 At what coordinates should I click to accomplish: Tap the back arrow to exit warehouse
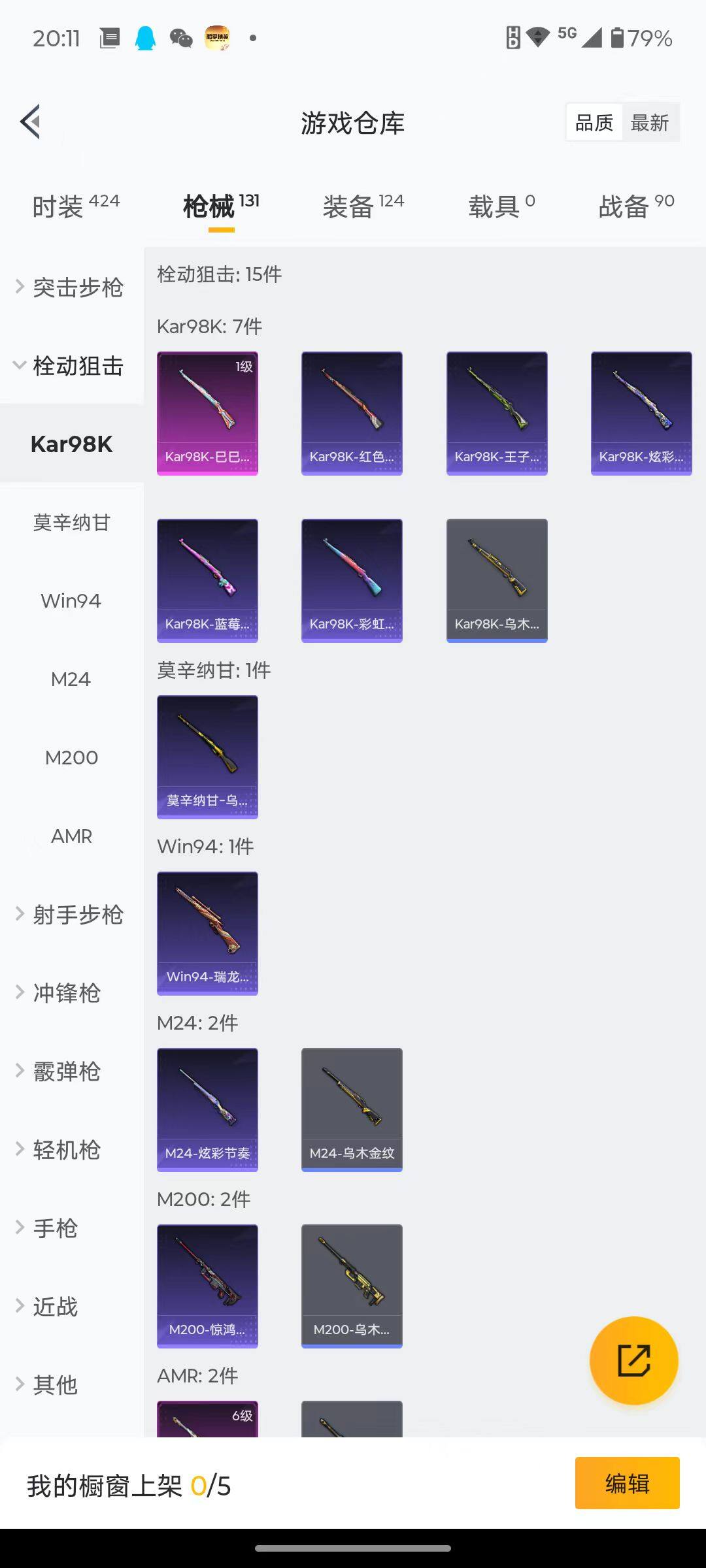pyautogui.click(x=29, y=122)
